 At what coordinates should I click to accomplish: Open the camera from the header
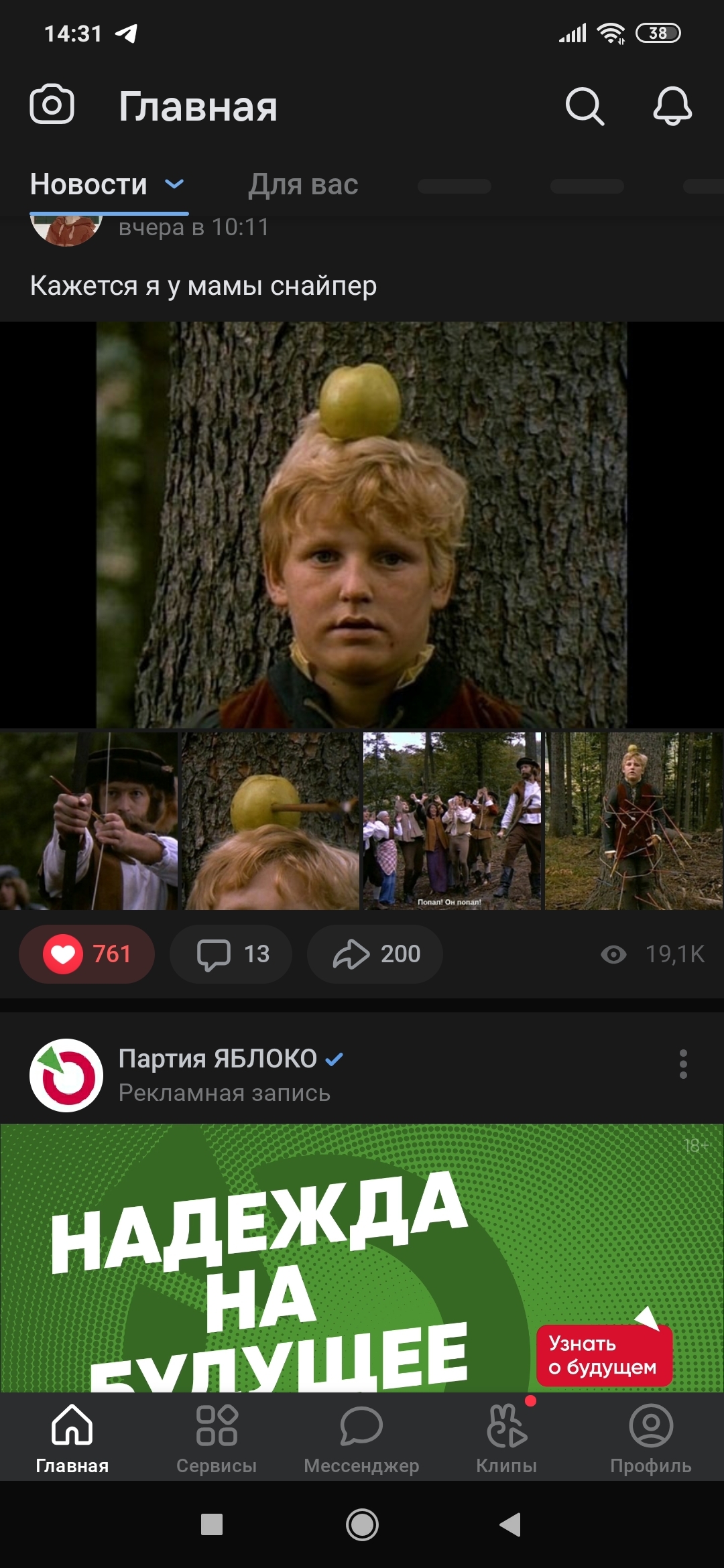pos(52,105)
